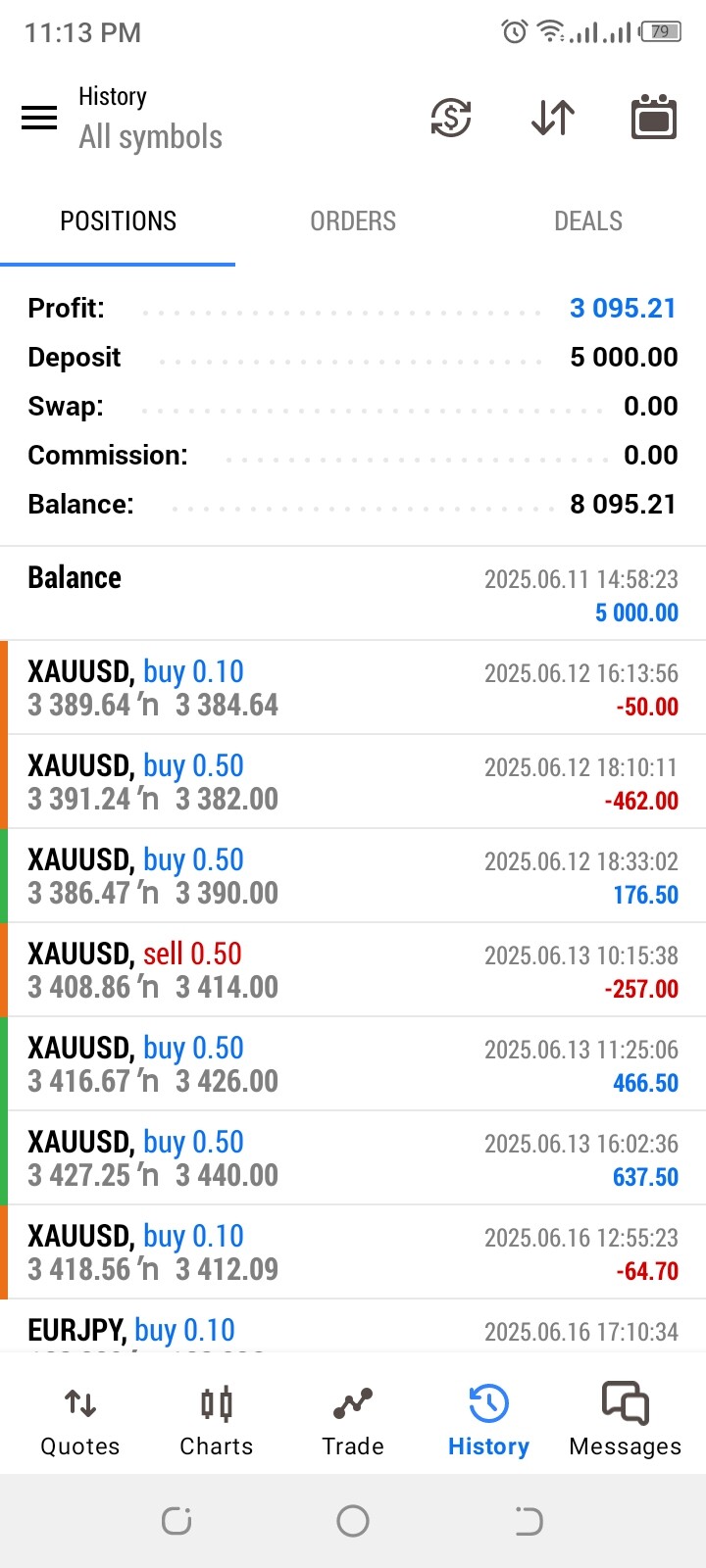Expand the XAUUSD trade with 176.50 profit
This screenshot has width=706, height=1568.
pyautogui.click(x=353, y=876)
